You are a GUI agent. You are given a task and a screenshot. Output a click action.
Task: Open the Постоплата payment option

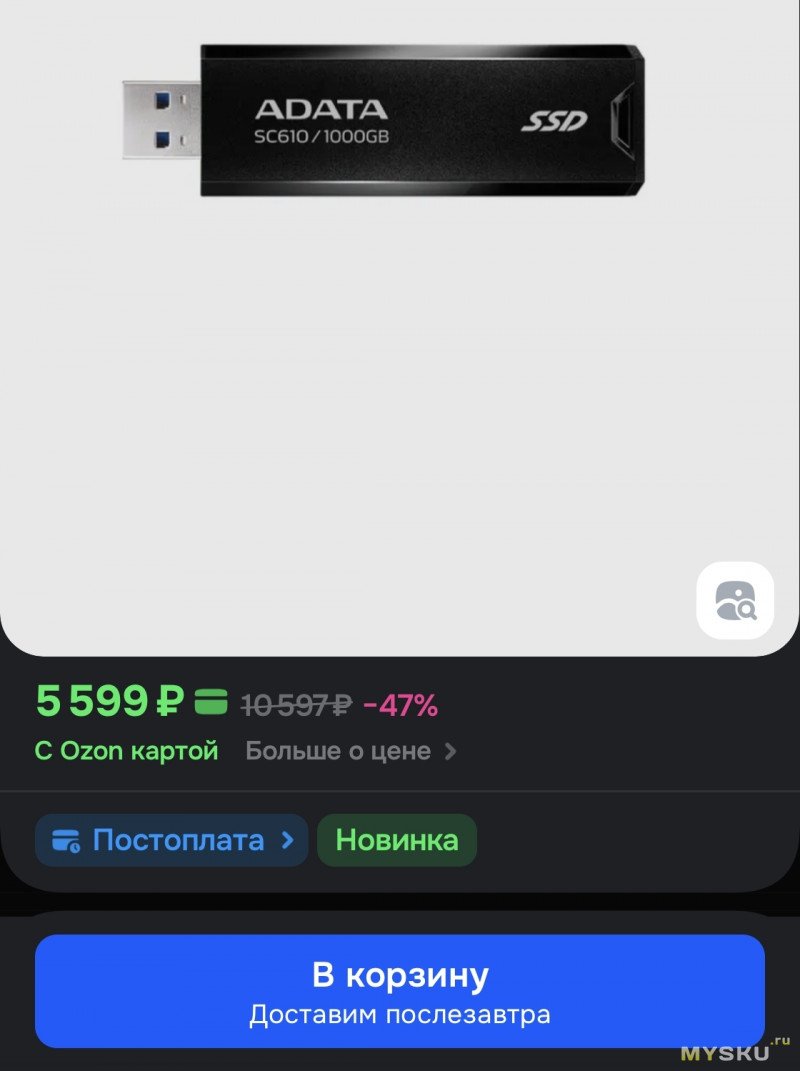click(x=172, y=840)
